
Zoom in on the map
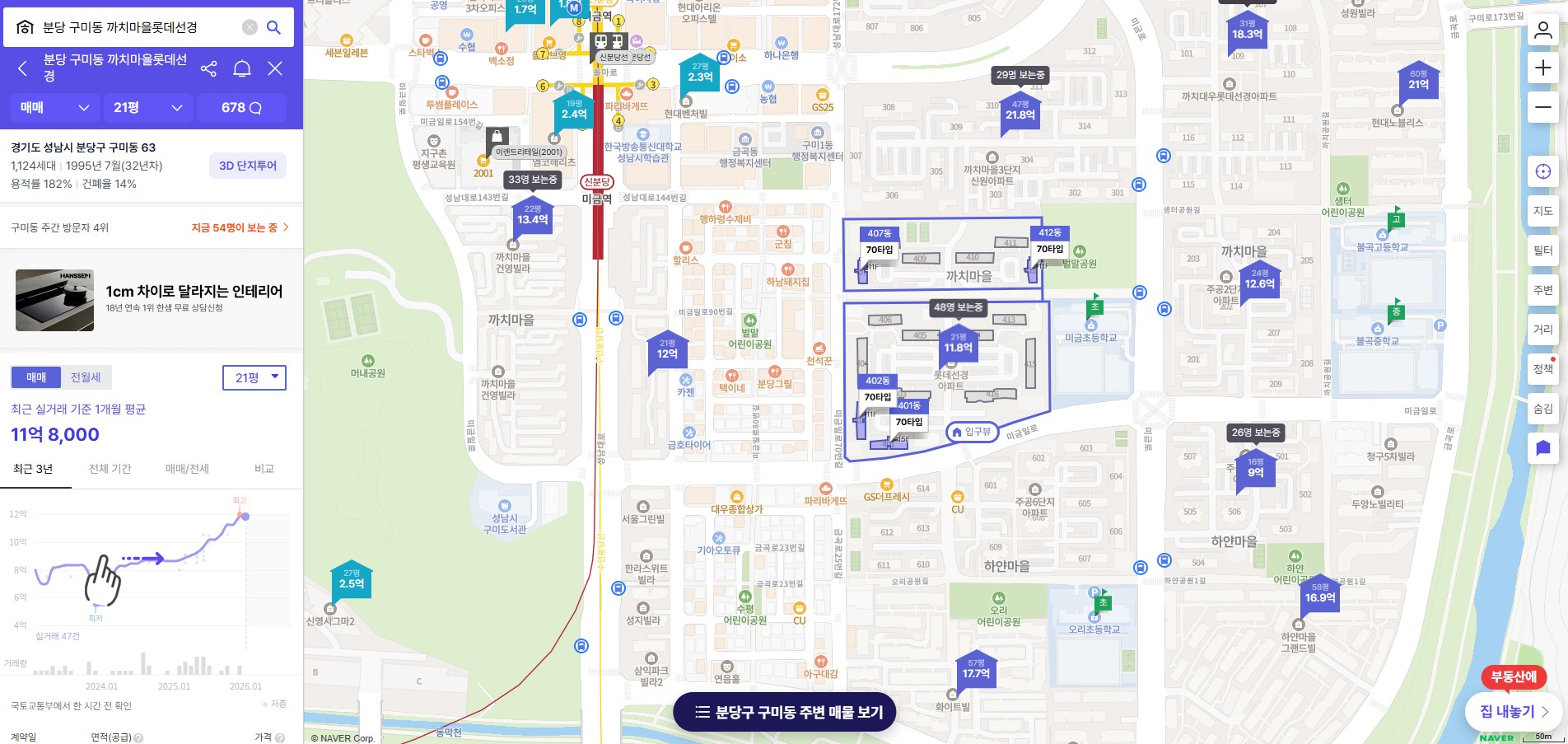click(x=1543, y=68)
